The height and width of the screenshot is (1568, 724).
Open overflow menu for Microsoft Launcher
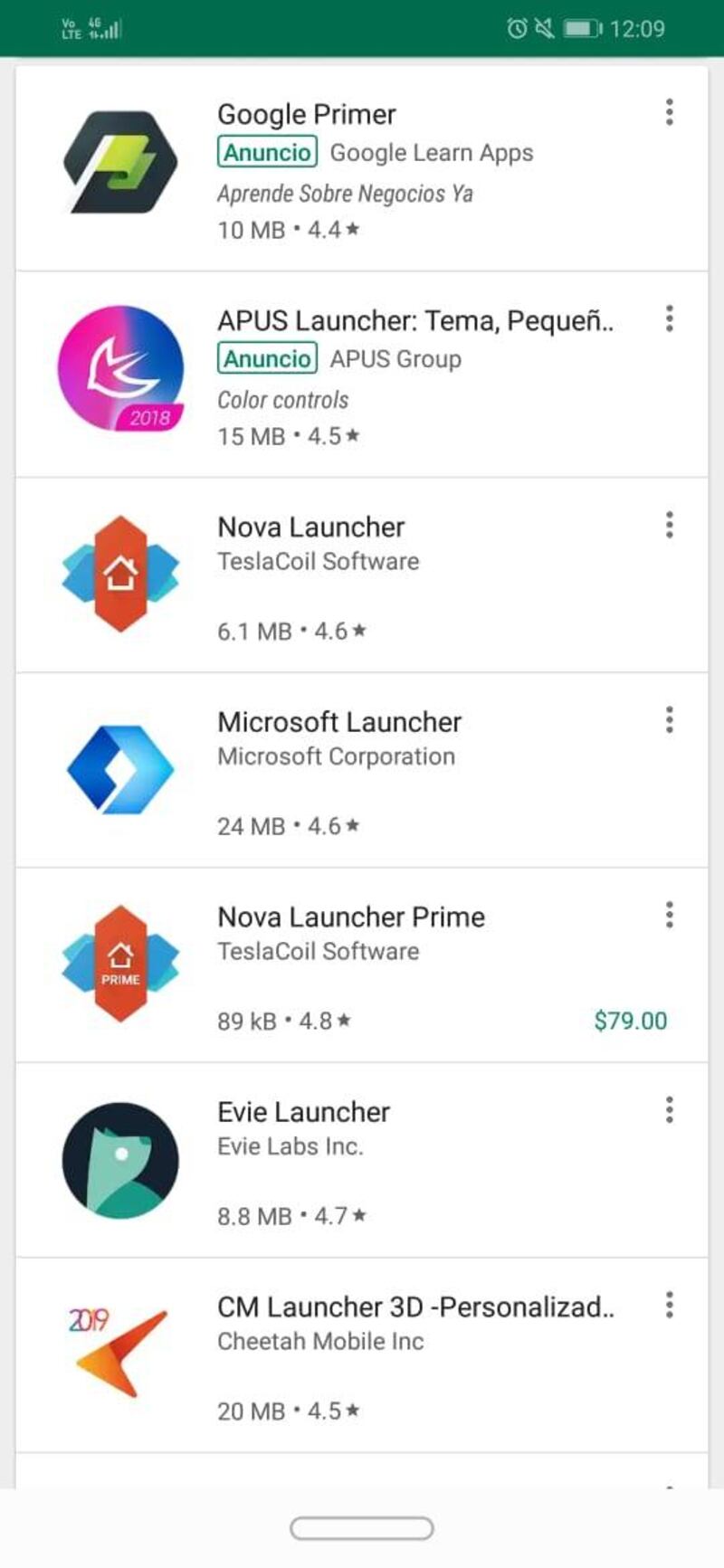(x=669, y=720)
